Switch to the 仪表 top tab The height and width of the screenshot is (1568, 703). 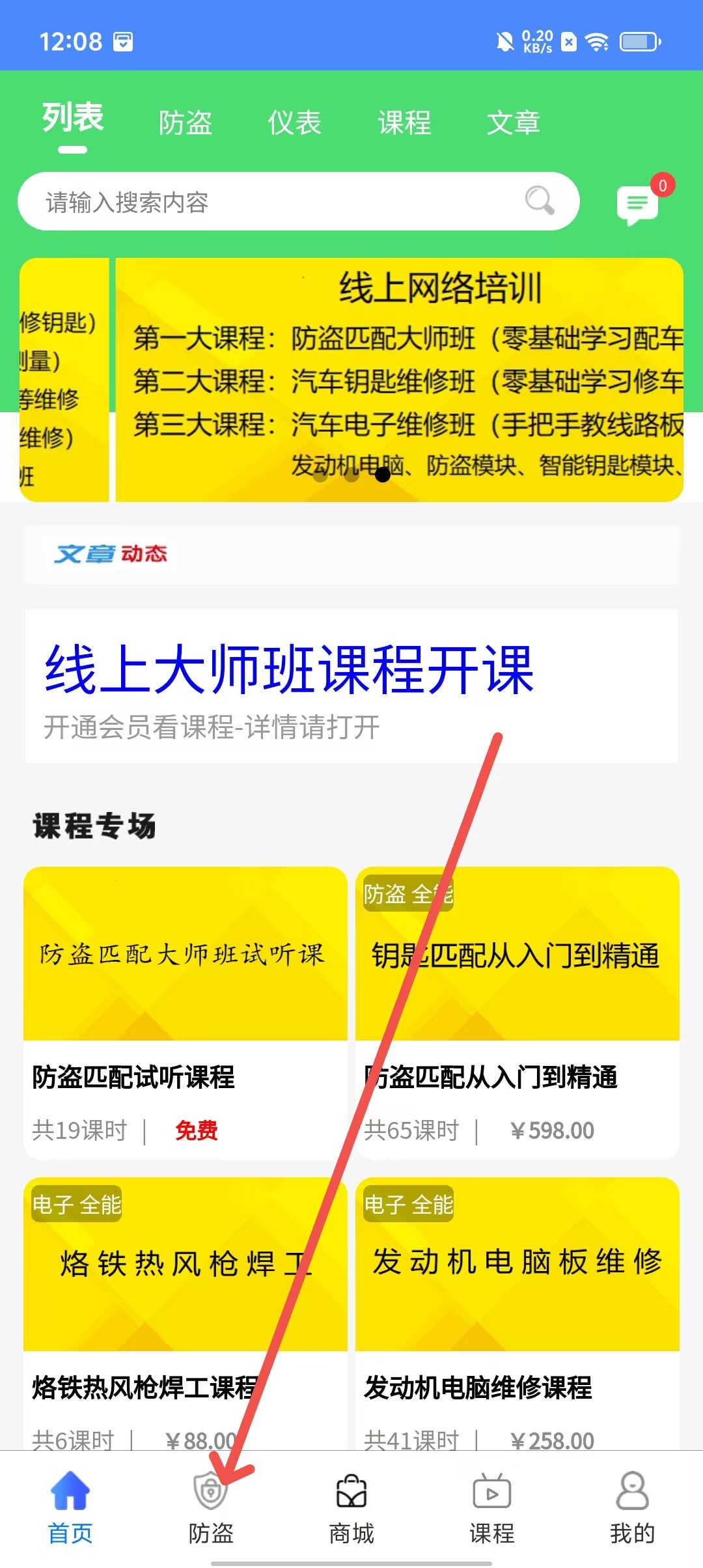click(x=295, y=122)
